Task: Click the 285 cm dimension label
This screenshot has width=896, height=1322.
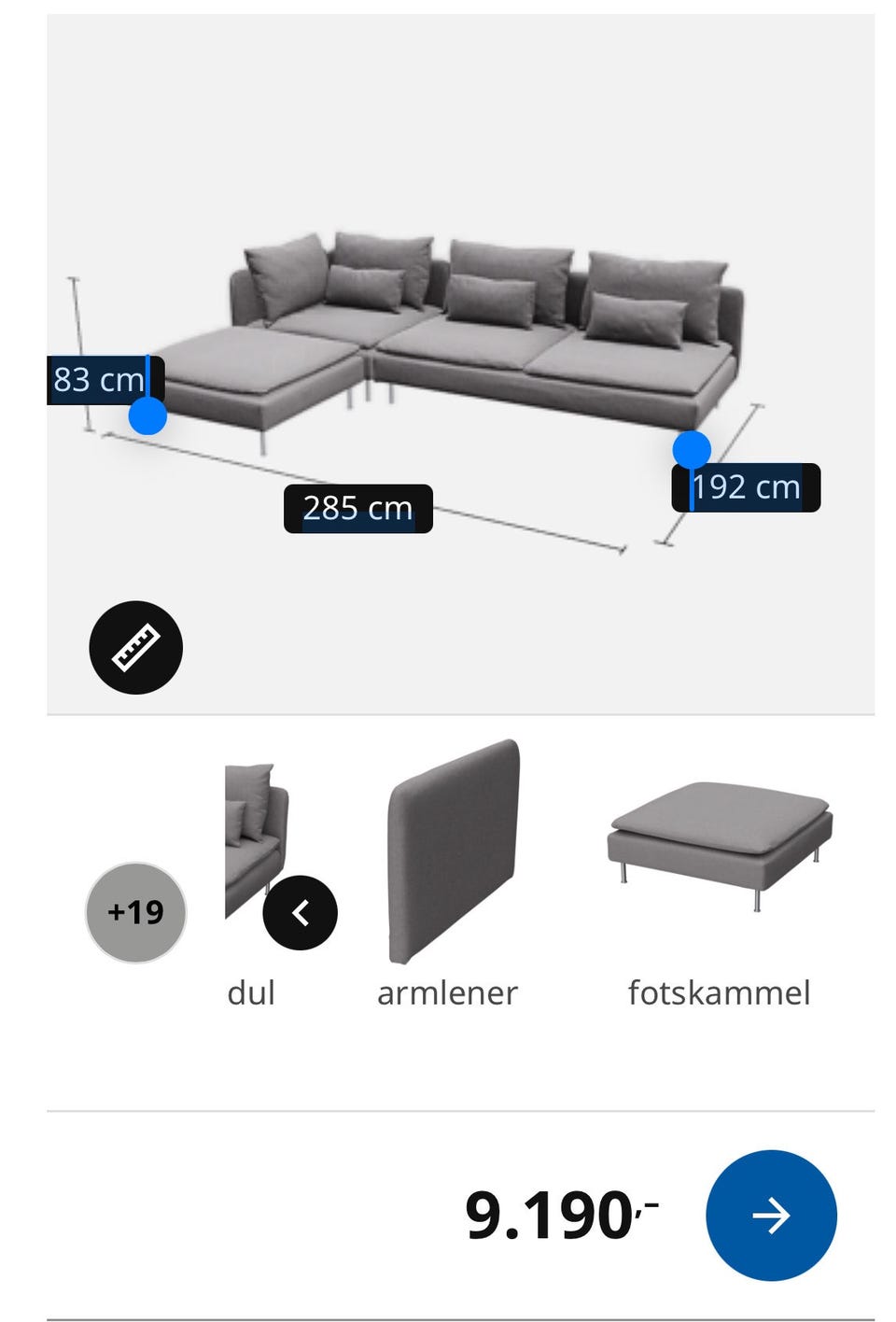Action: [x=357, y=508]
